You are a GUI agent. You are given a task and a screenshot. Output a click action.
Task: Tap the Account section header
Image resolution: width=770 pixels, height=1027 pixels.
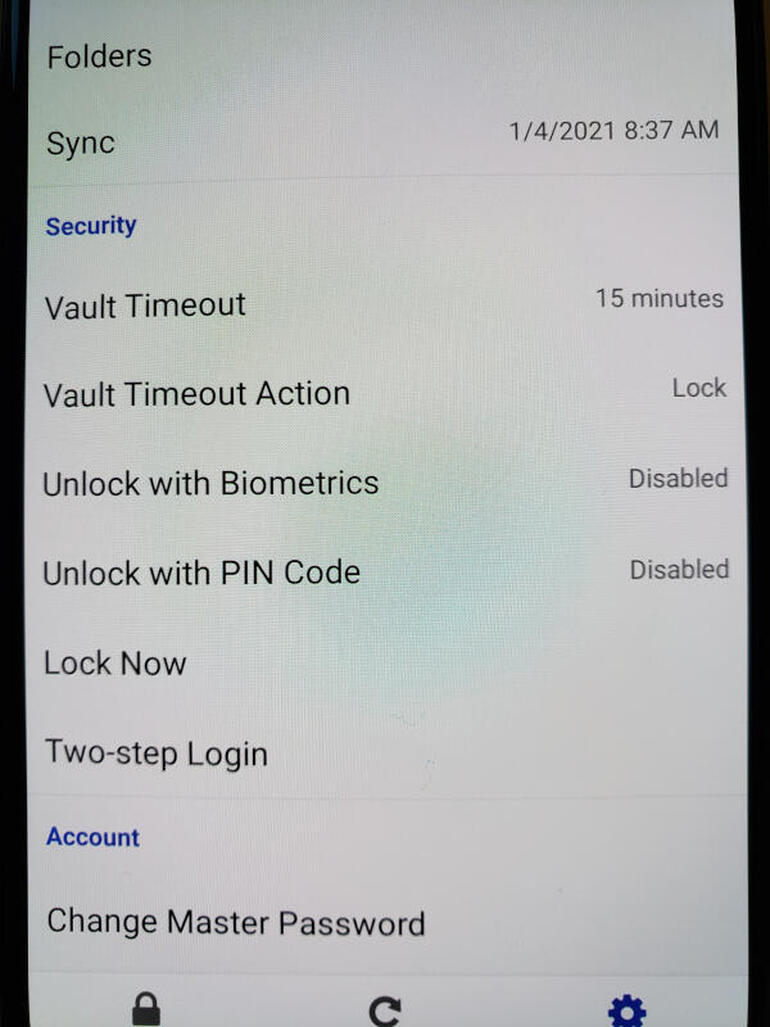(x=92, y=837)
